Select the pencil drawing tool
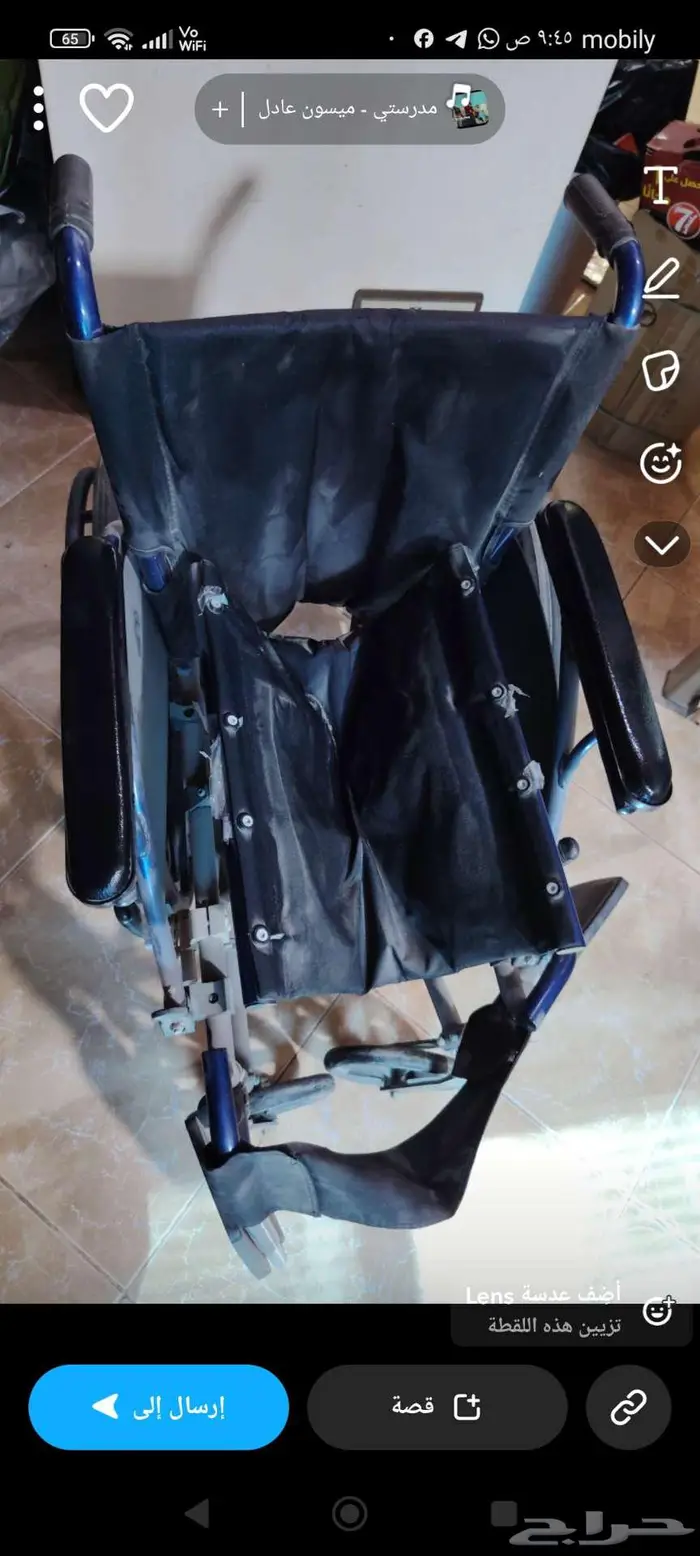 pos(660,278)
